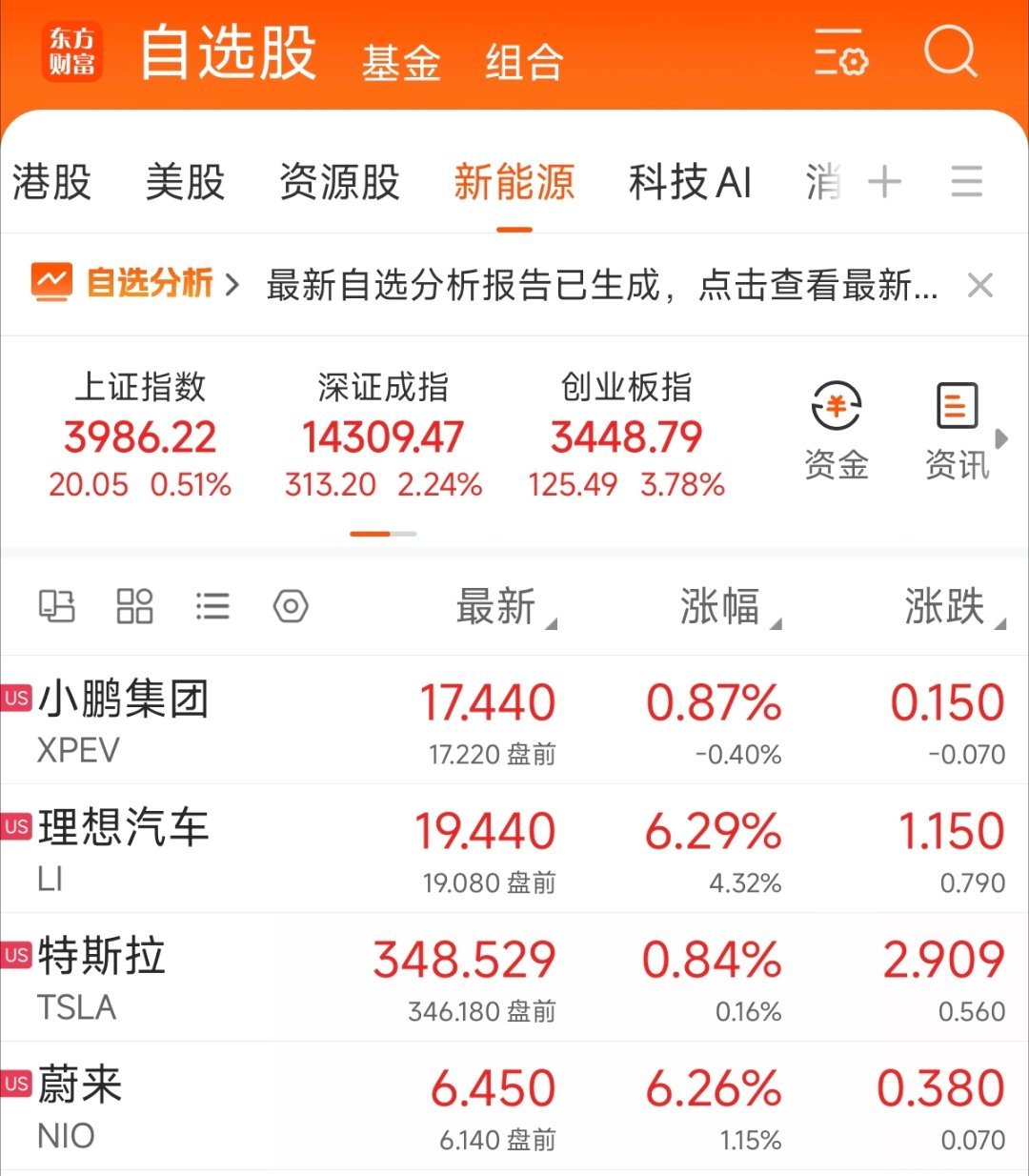Open the hexagon settings icon in list header
This screenshot has width=1029, height=1176.
click(292, 606)
